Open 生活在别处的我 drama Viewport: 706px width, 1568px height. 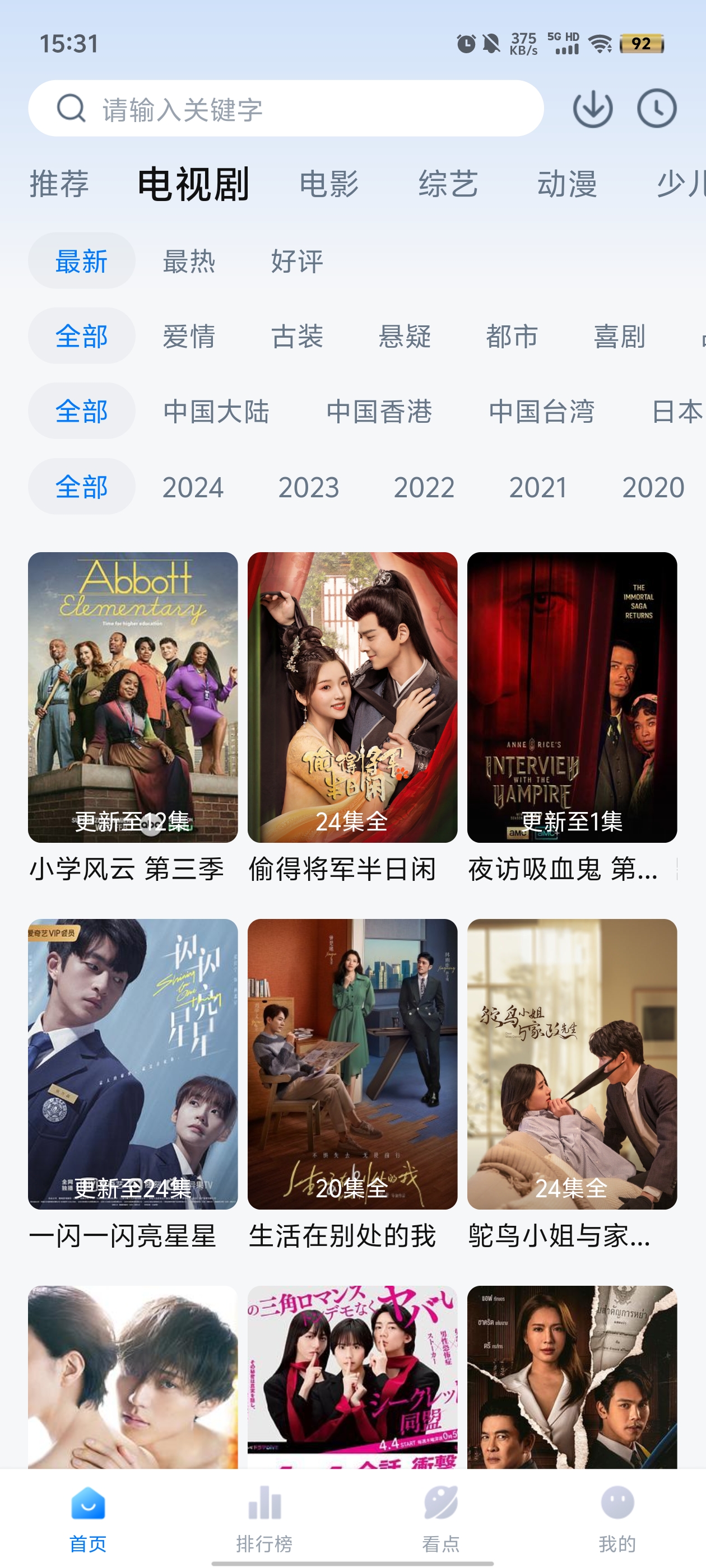click(x=352, y=1063)
